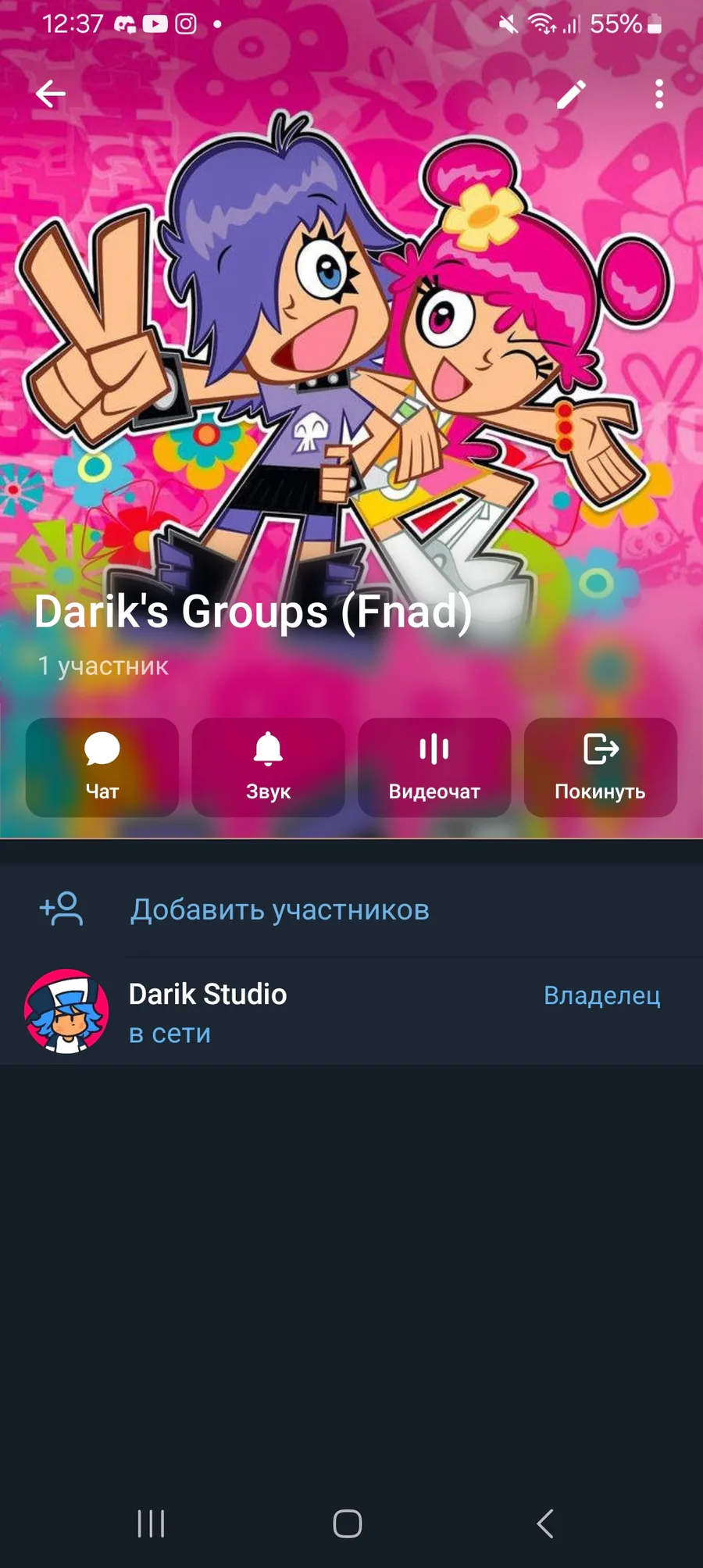Image resolution: width=703 pixels, height=1568 pixels.
Task: Go back using the top-left arrow
Action: point(51,95)
